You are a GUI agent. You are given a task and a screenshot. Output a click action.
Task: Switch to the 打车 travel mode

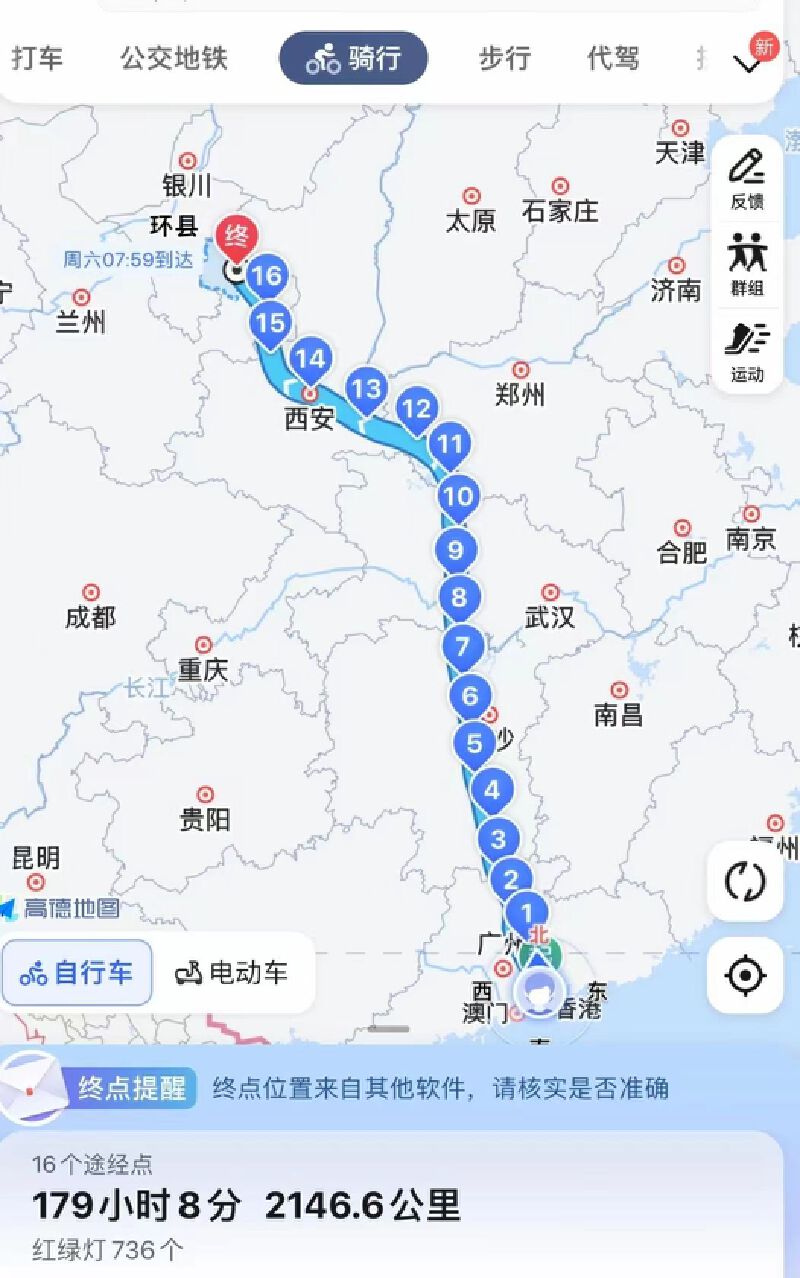(37, 58)
